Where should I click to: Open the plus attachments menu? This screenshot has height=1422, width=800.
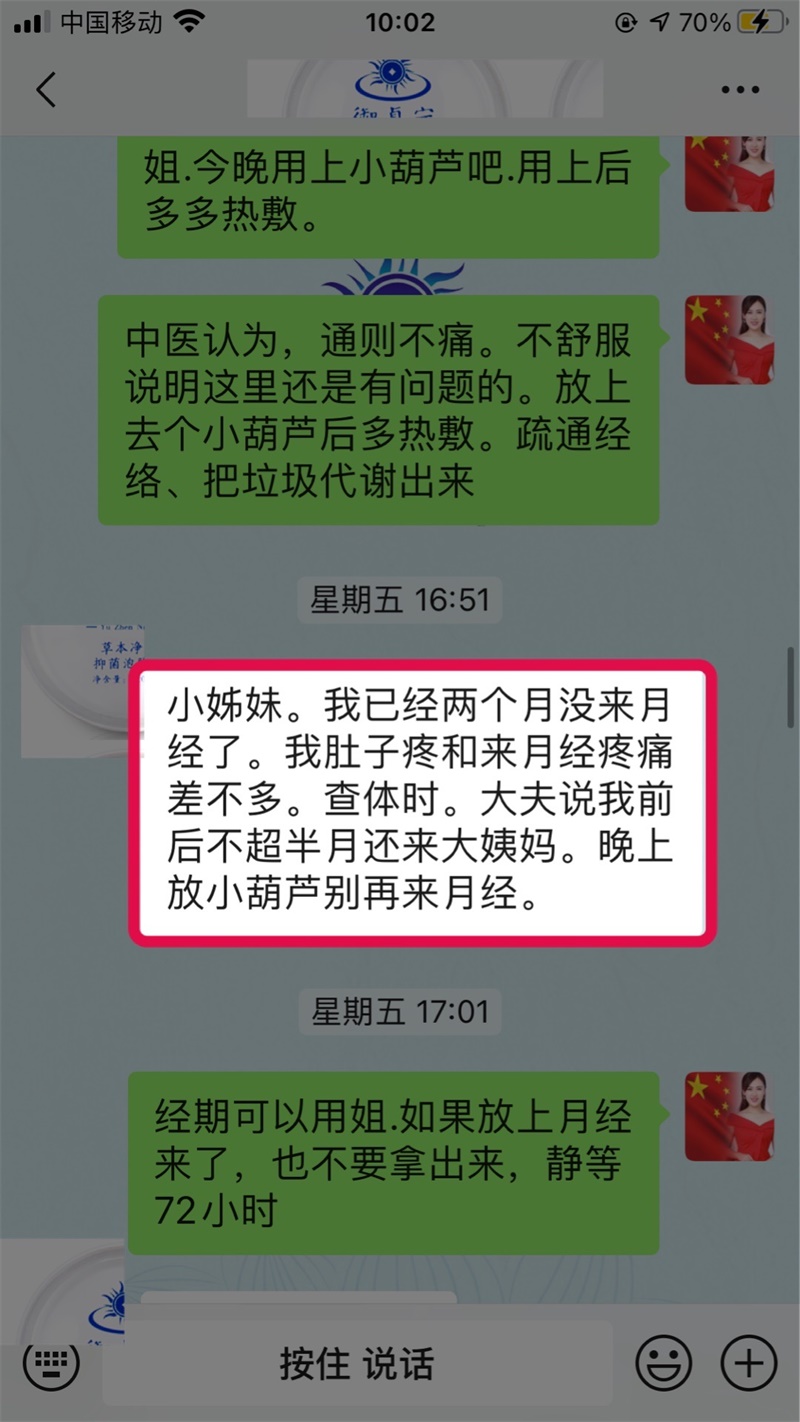pyautogui.click(x=749, y=1362)
